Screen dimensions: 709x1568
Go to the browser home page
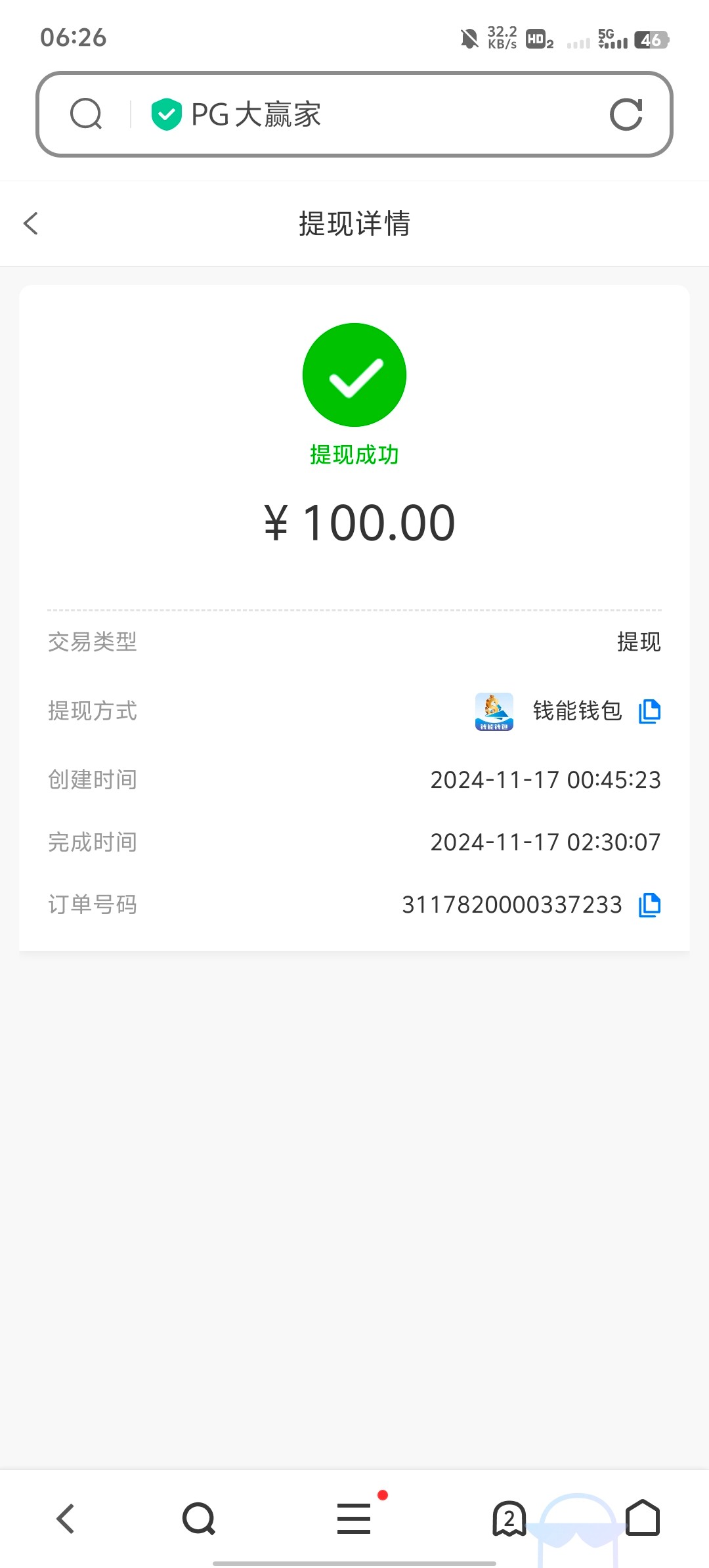[x=642, y=1519]
